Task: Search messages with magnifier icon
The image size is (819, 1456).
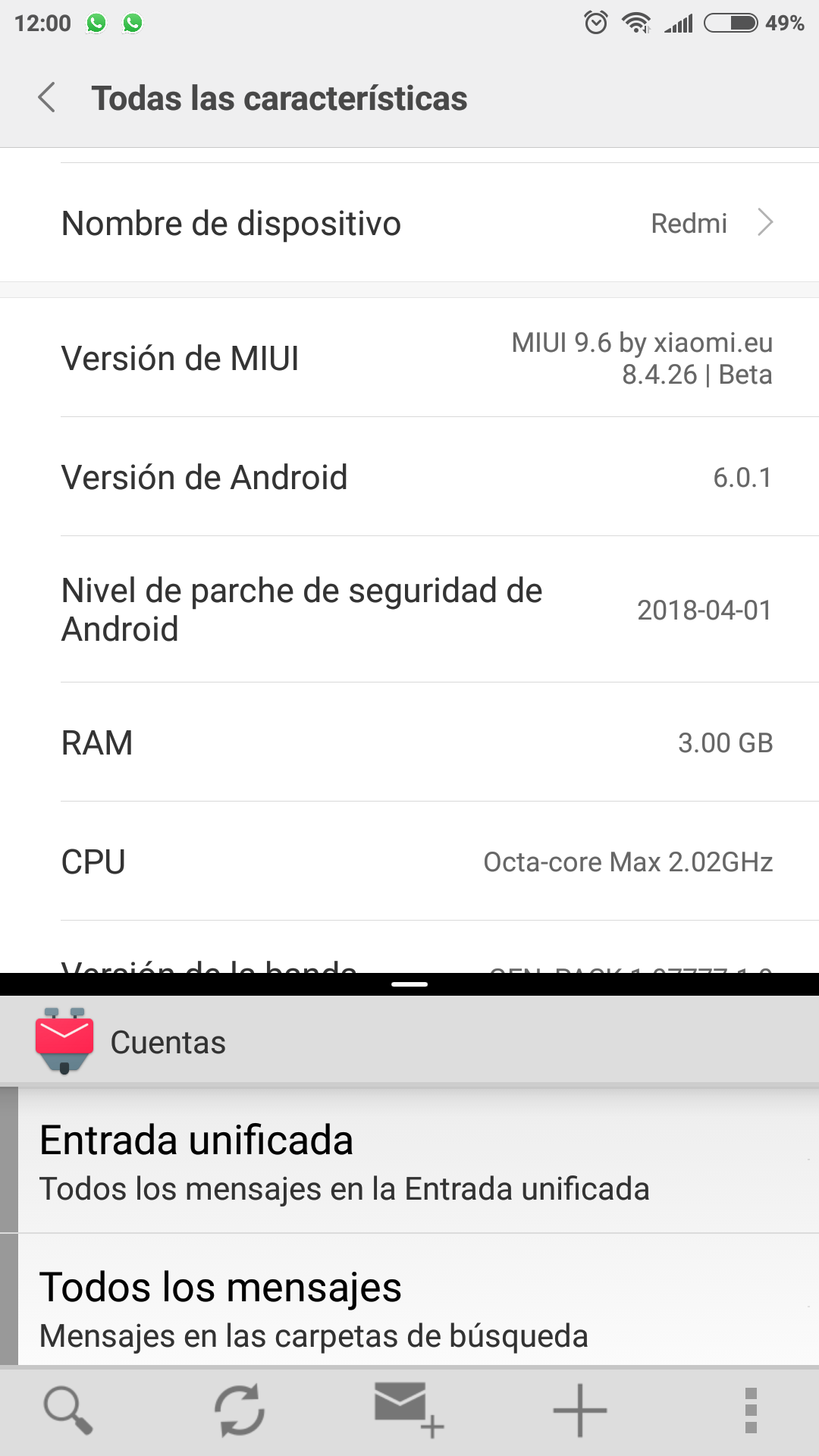Action: point(68,1410)
